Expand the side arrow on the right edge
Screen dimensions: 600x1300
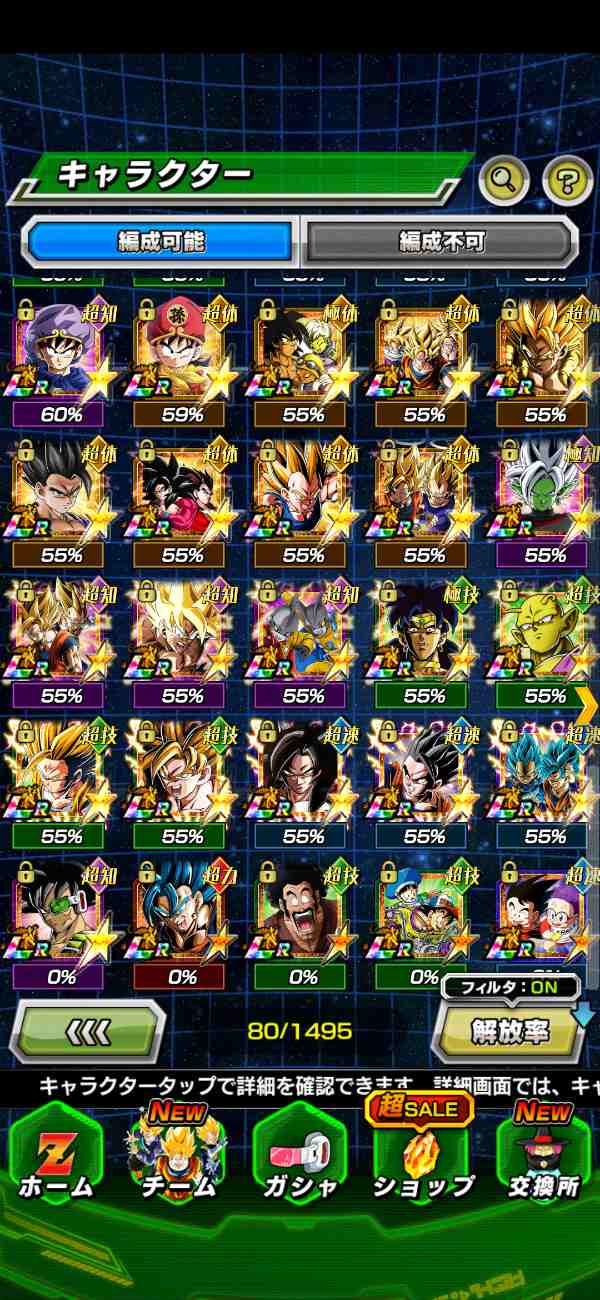point(587,705)
